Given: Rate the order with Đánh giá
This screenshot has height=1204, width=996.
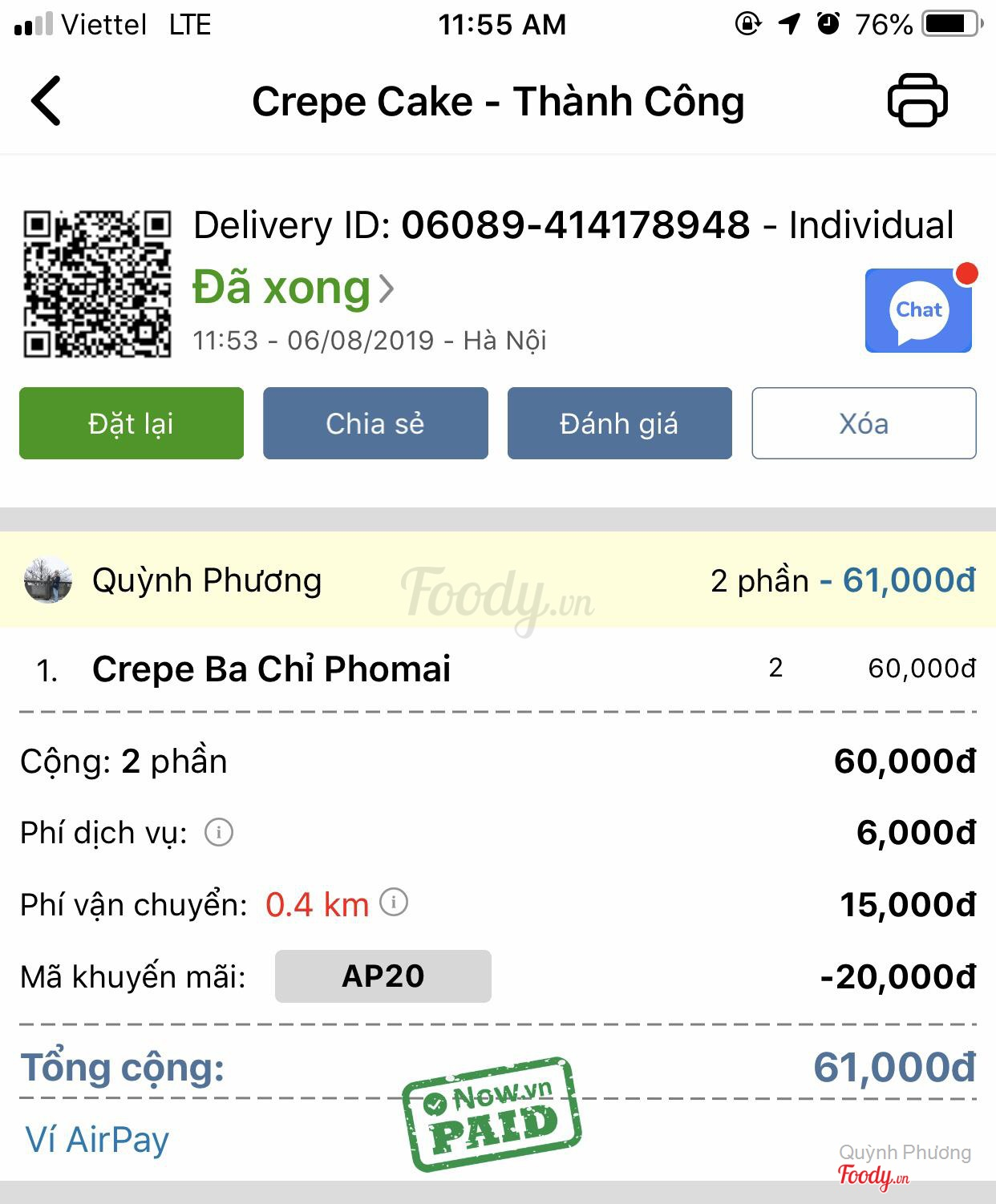Looking at the screenshot, I should 619,423.
